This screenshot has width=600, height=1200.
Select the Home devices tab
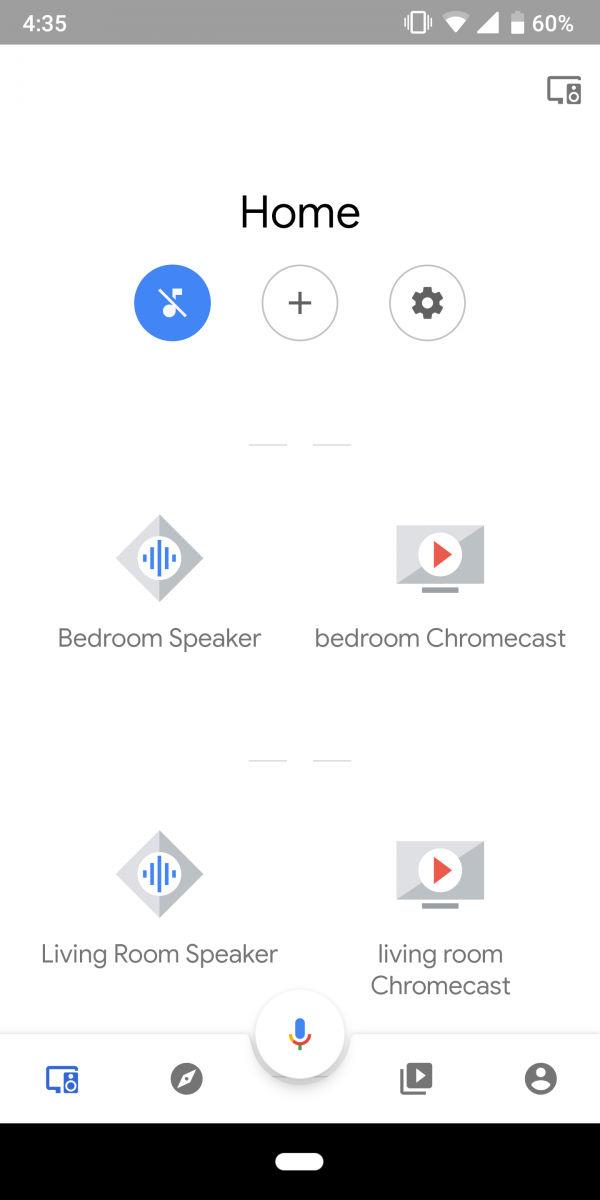click(62, 1078)
